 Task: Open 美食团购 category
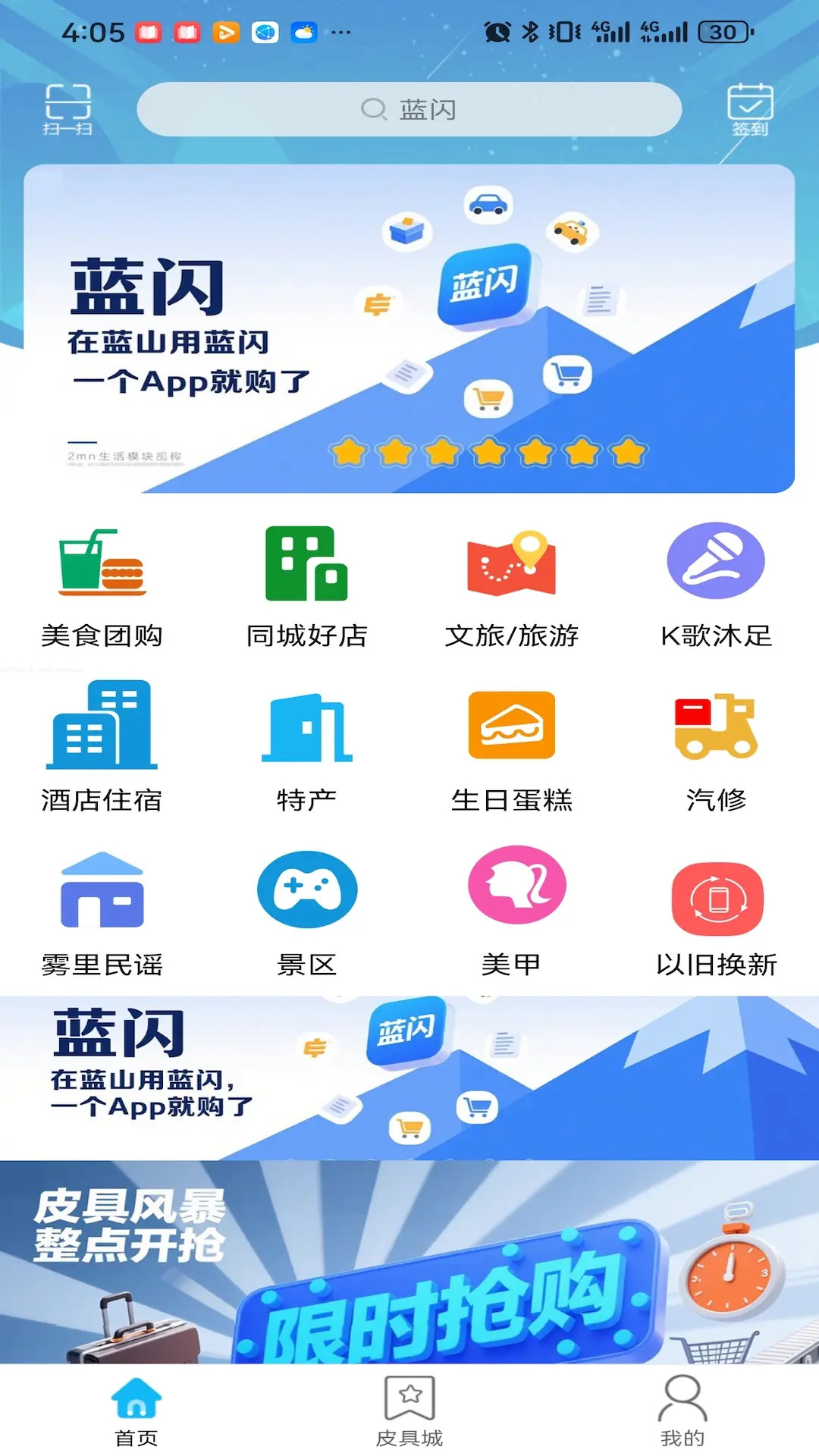(102, 585)
